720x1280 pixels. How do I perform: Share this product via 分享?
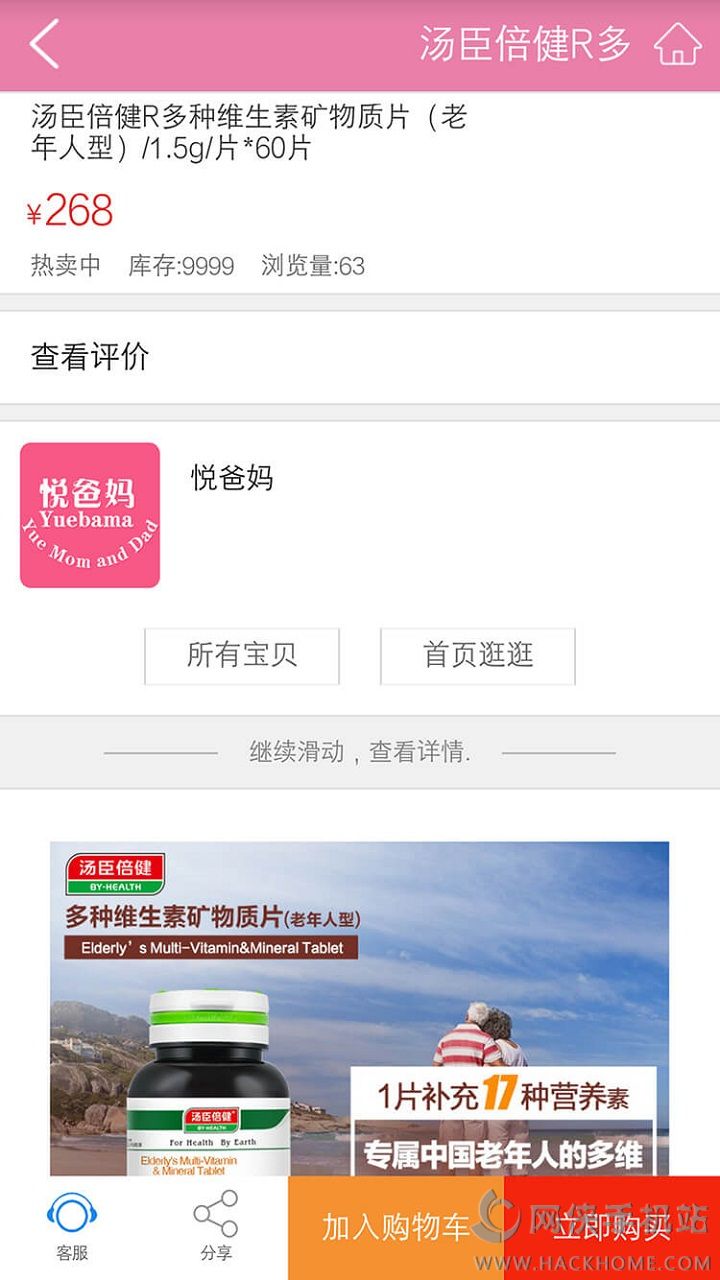click(x=216, y=1227)
